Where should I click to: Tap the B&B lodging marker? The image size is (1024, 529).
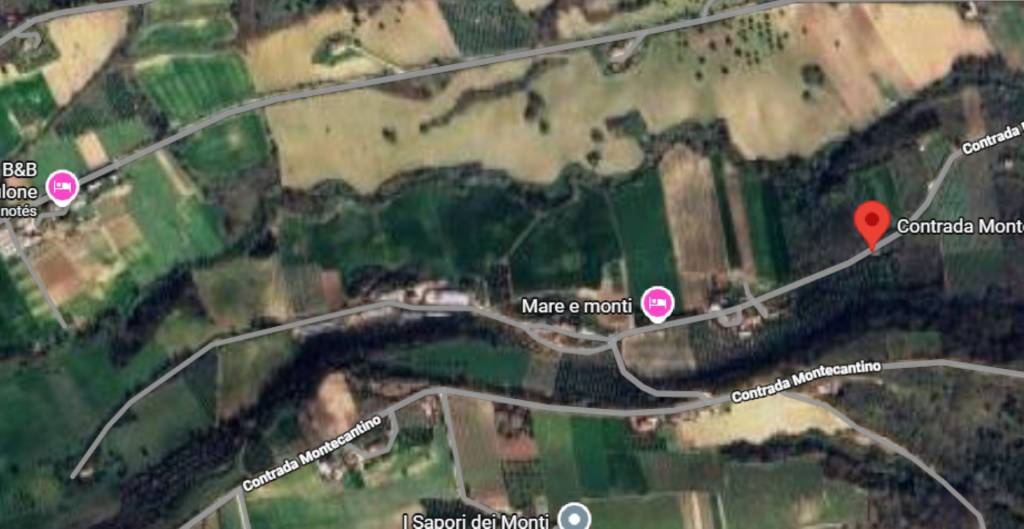tap(63, 187)
